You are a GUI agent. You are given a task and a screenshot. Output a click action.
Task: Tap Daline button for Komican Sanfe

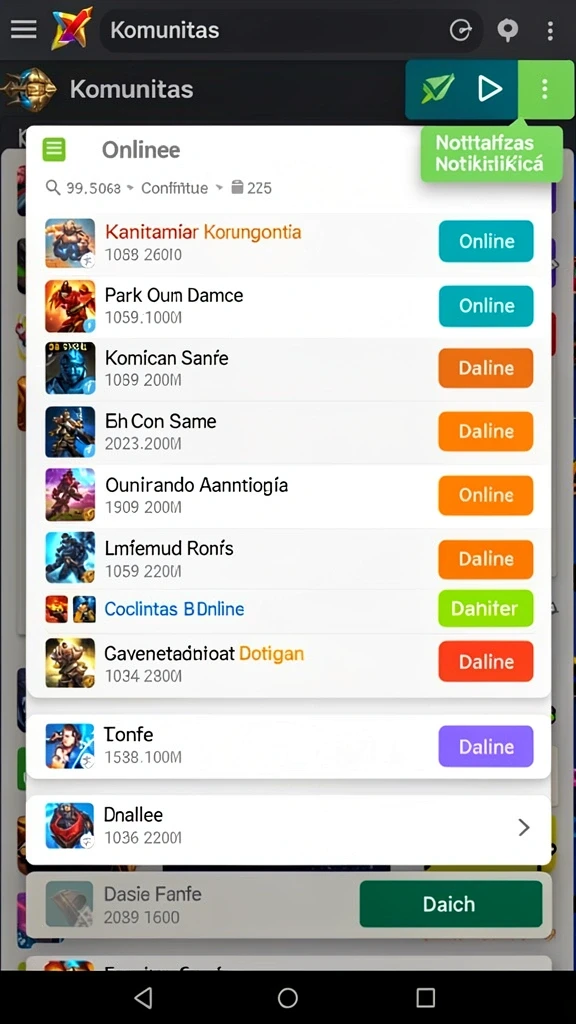[486, 368]
